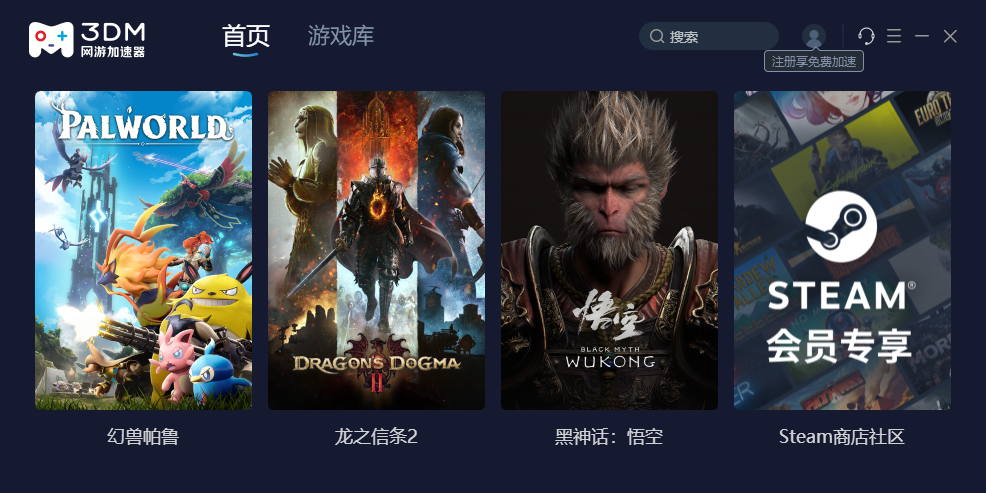Select the 首页 tab
This screenshot has height=493, width=986.
pyautogui.click(x=246, y=37)
